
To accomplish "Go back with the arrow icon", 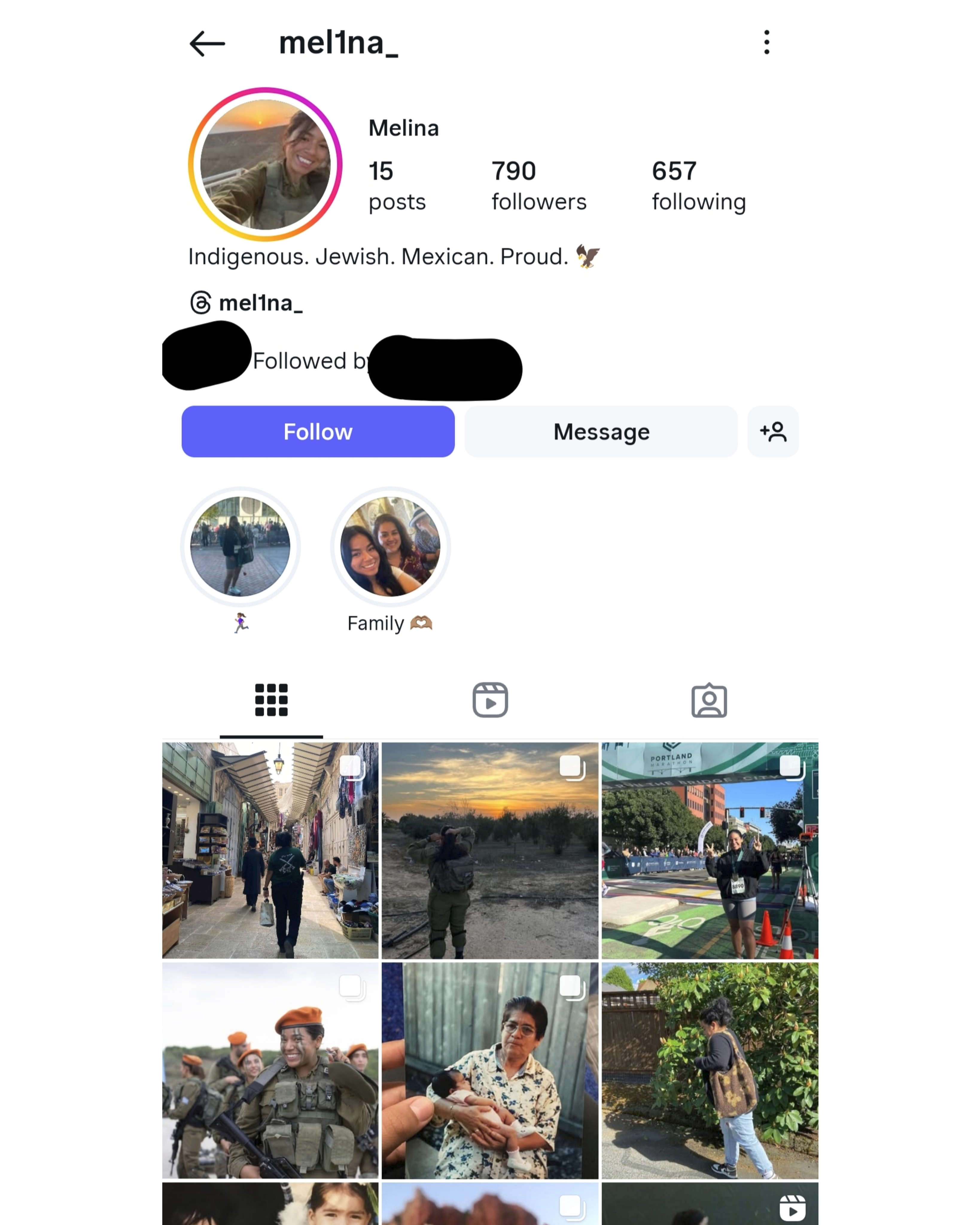I will tap(207, 44).
